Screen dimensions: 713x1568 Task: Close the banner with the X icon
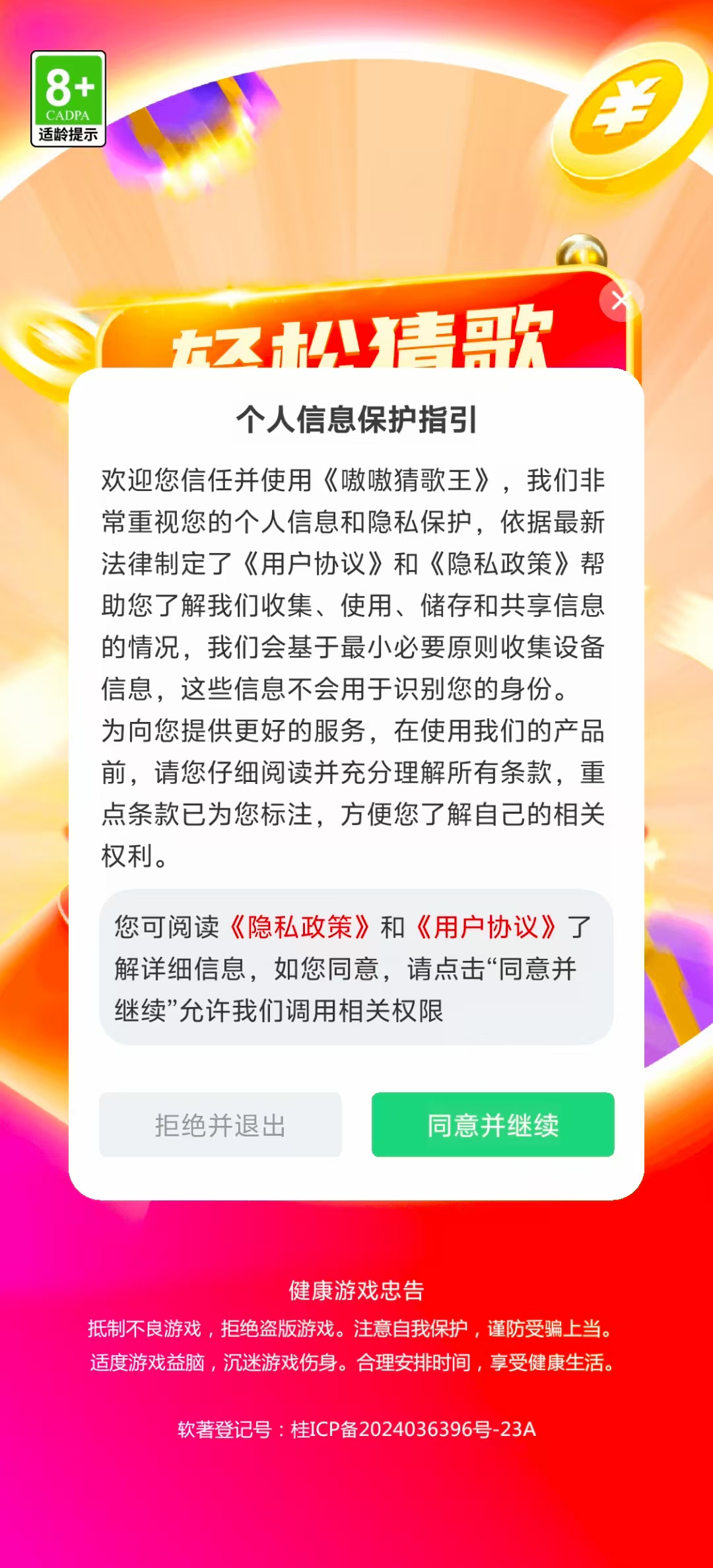pos(620,300)
